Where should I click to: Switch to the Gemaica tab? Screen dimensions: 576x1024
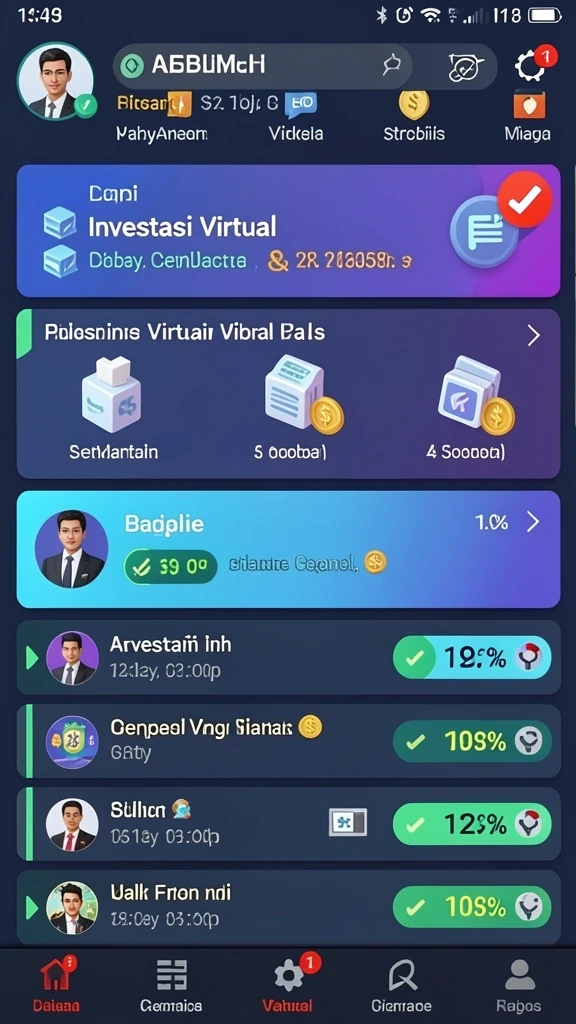point(171,985)
